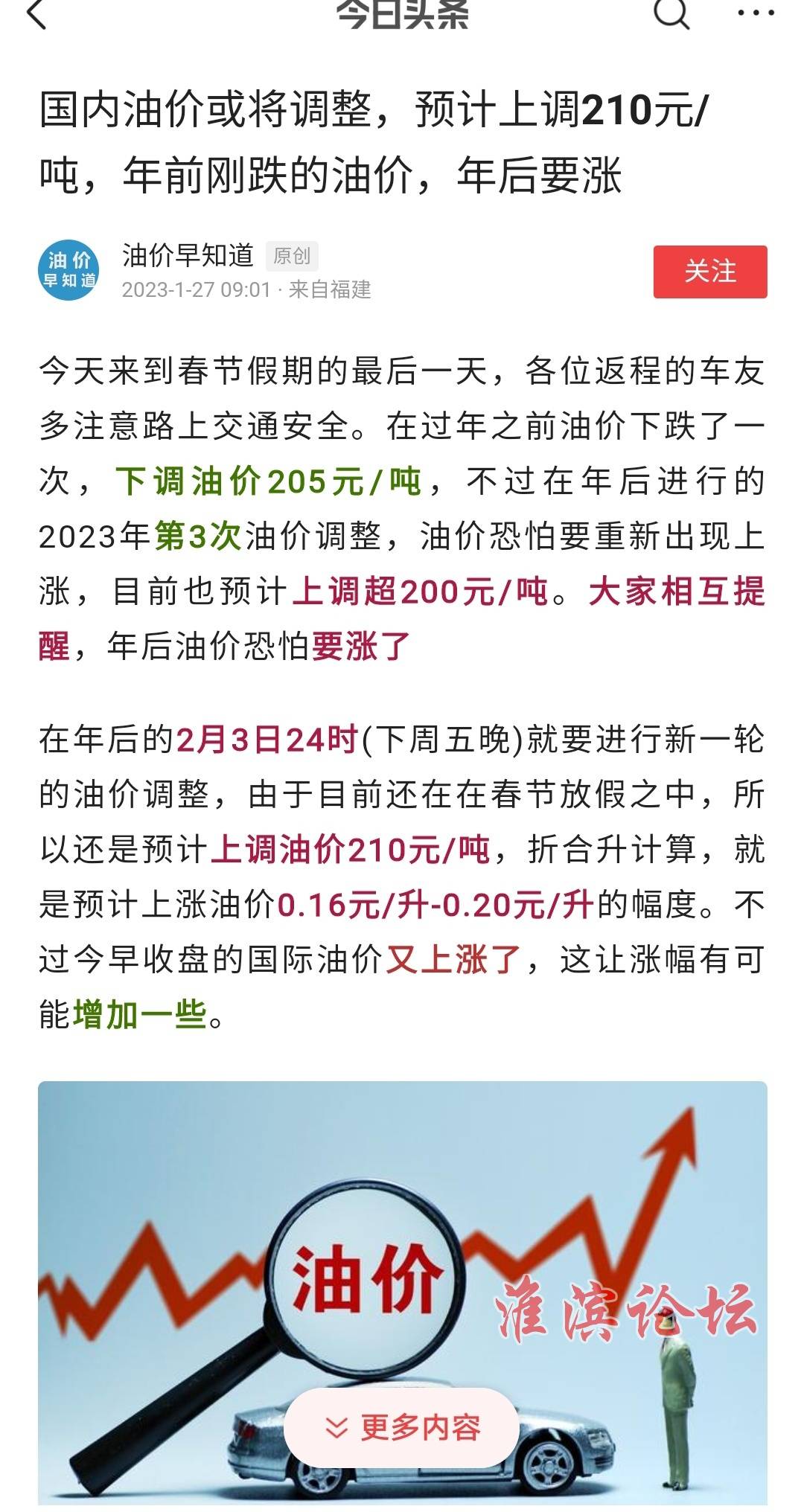Go back using the top-left arrow
Viewport: 804px width, 1512px height.
pyautogui.click(x=36, y=13)
